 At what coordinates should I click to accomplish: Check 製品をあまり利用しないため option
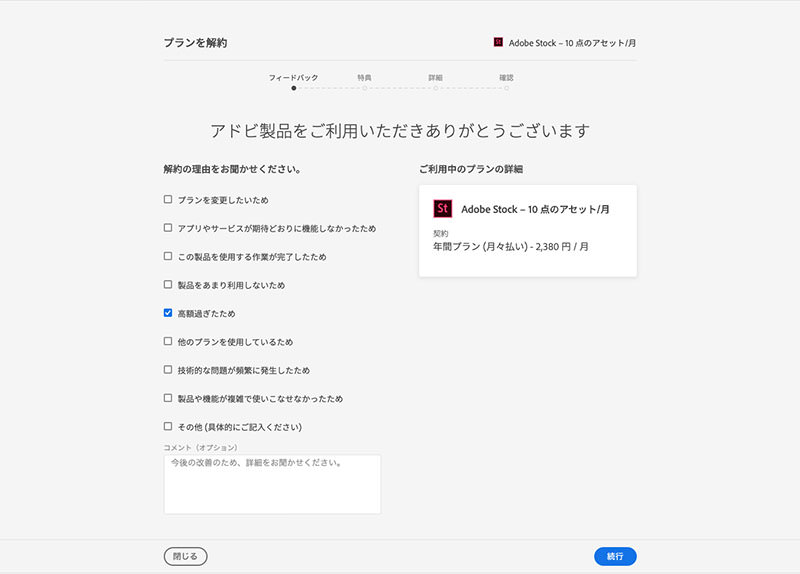point(168,285)
